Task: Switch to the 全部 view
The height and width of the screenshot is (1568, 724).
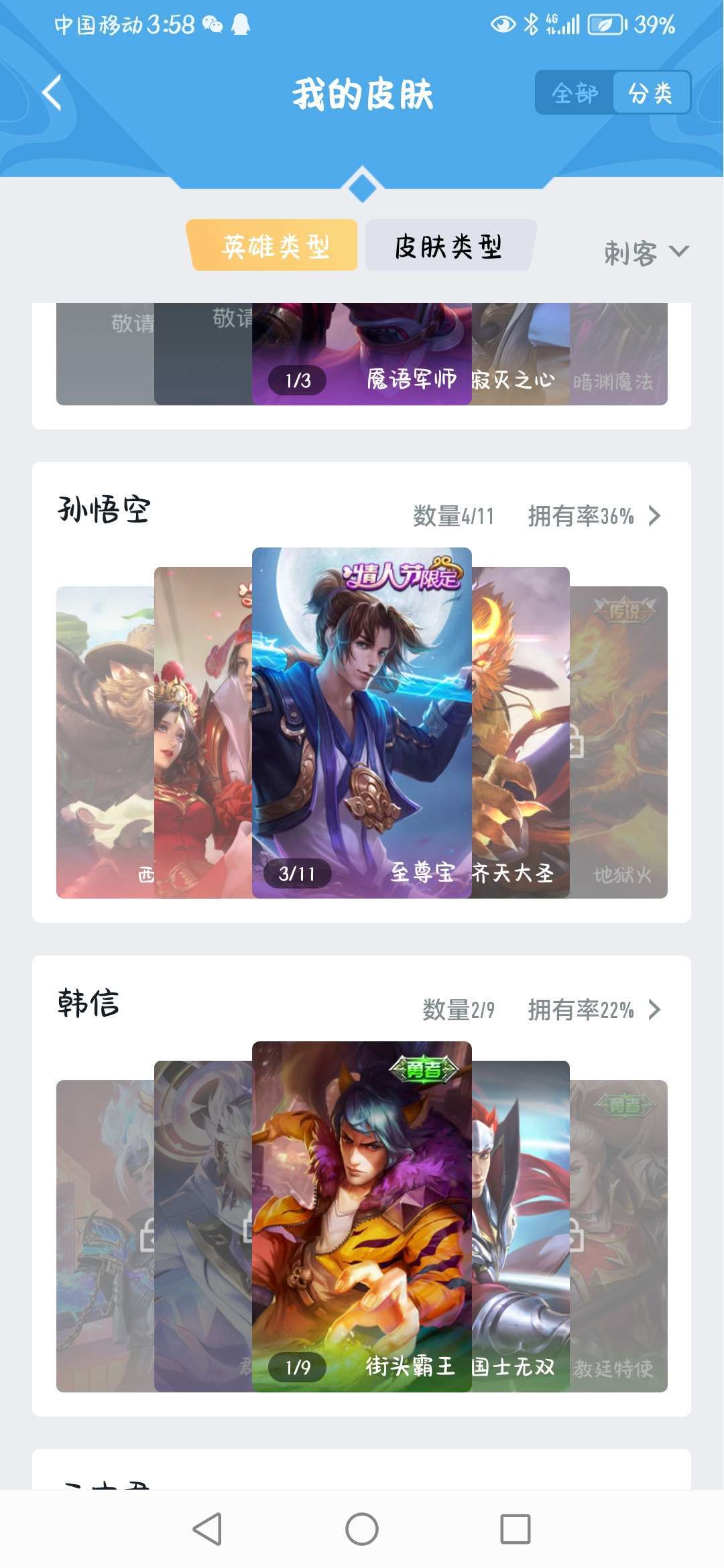Action: pos(575,92)
